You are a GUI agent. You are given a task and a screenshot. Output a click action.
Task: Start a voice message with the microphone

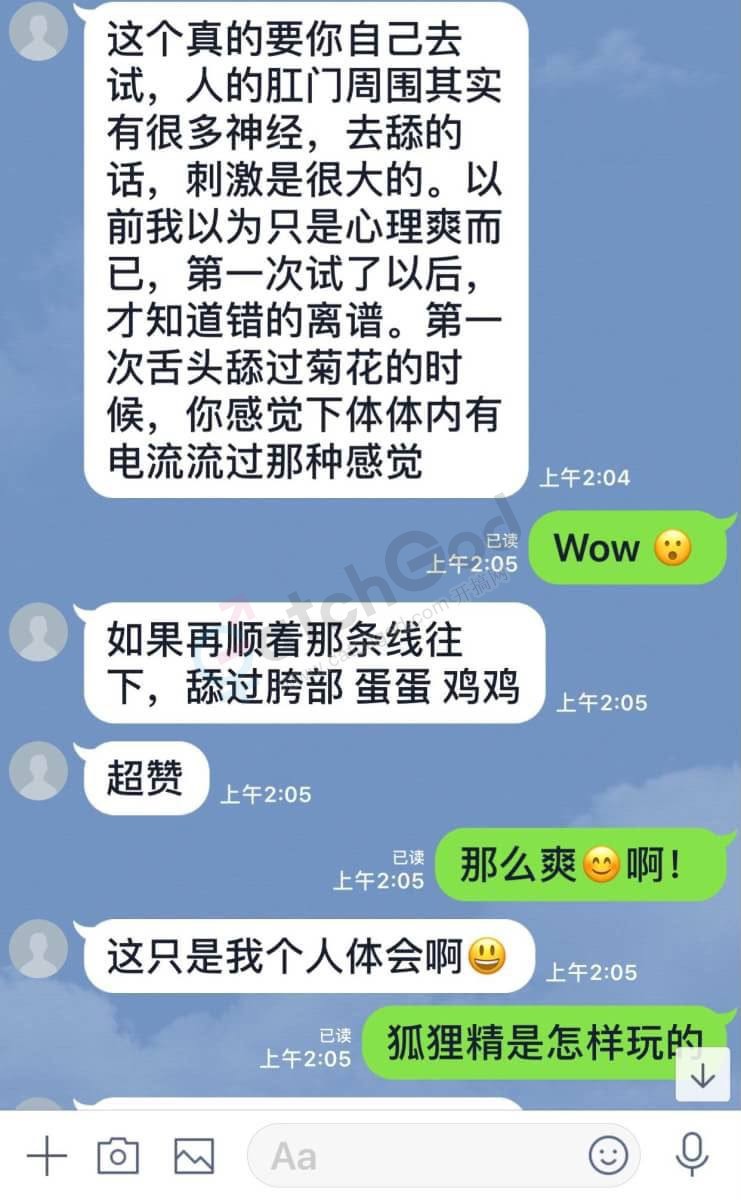(x=691, y=1157)
